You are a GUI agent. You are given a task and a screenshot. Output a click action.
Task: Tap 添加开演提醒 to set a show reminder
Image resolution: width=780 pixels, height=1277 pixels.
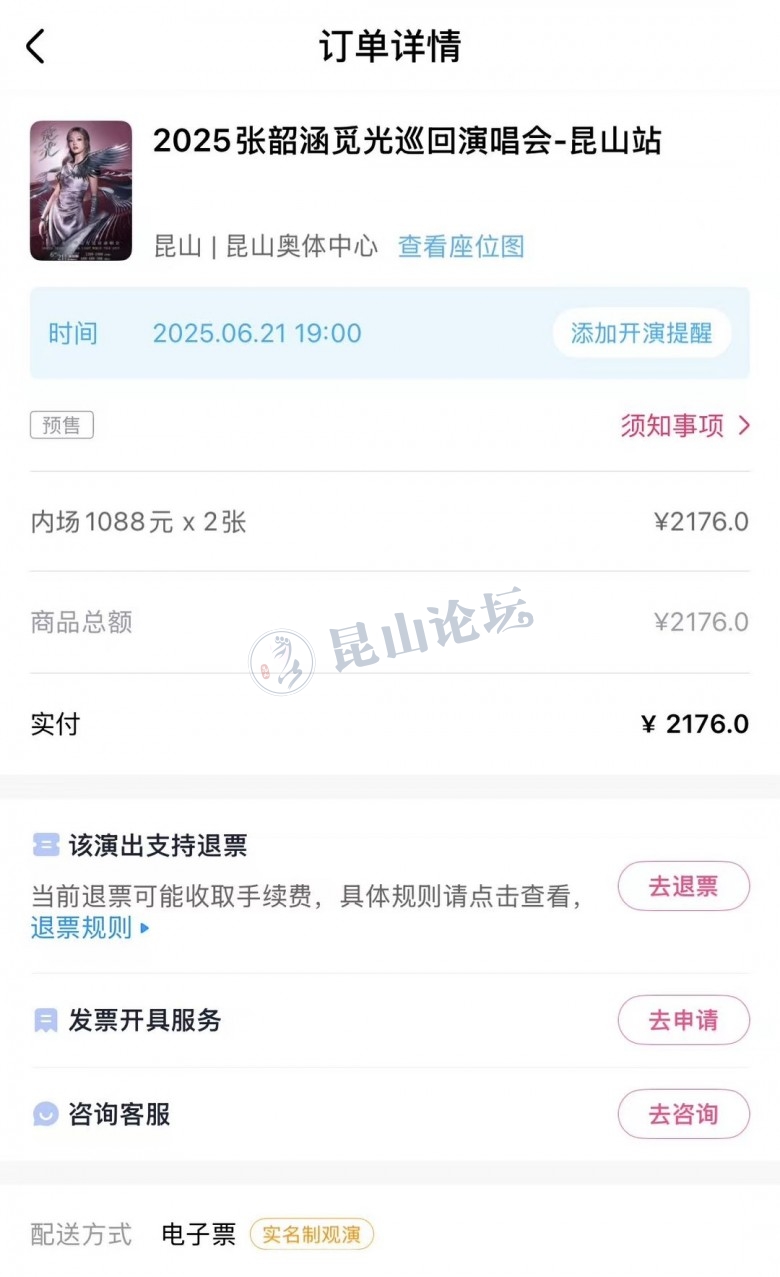click(641, 333)
